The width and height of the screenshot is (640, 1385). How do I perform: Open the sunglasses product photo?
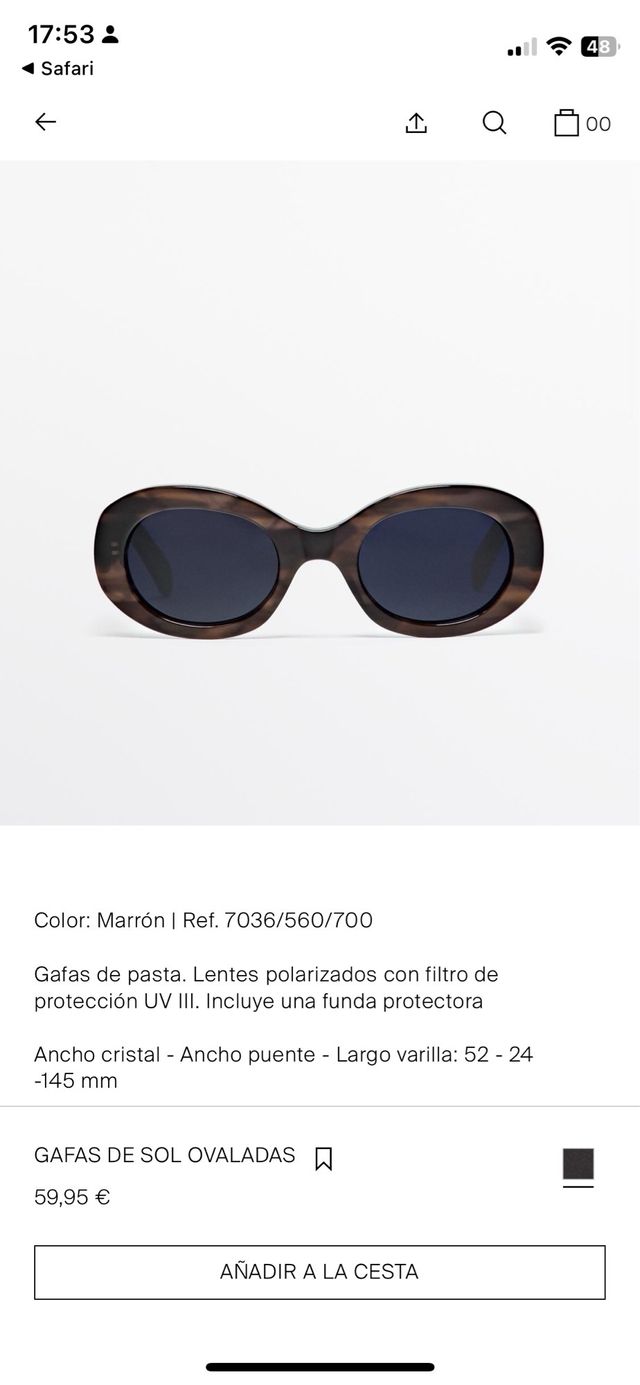tap(320, 560)
